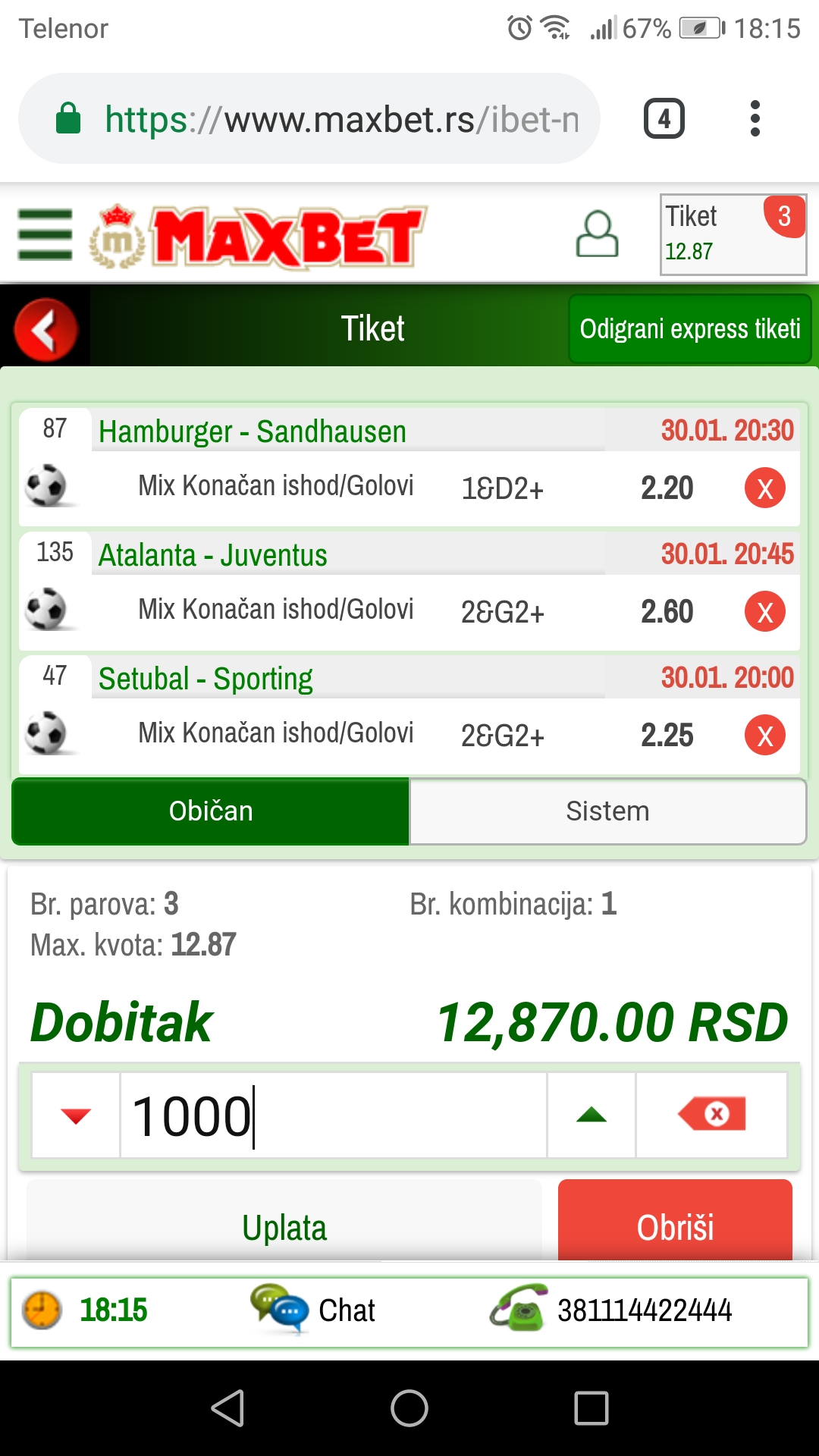Open the browser tabs switcher
Screen dimensions: 819x1456
(x=664, y=118)
